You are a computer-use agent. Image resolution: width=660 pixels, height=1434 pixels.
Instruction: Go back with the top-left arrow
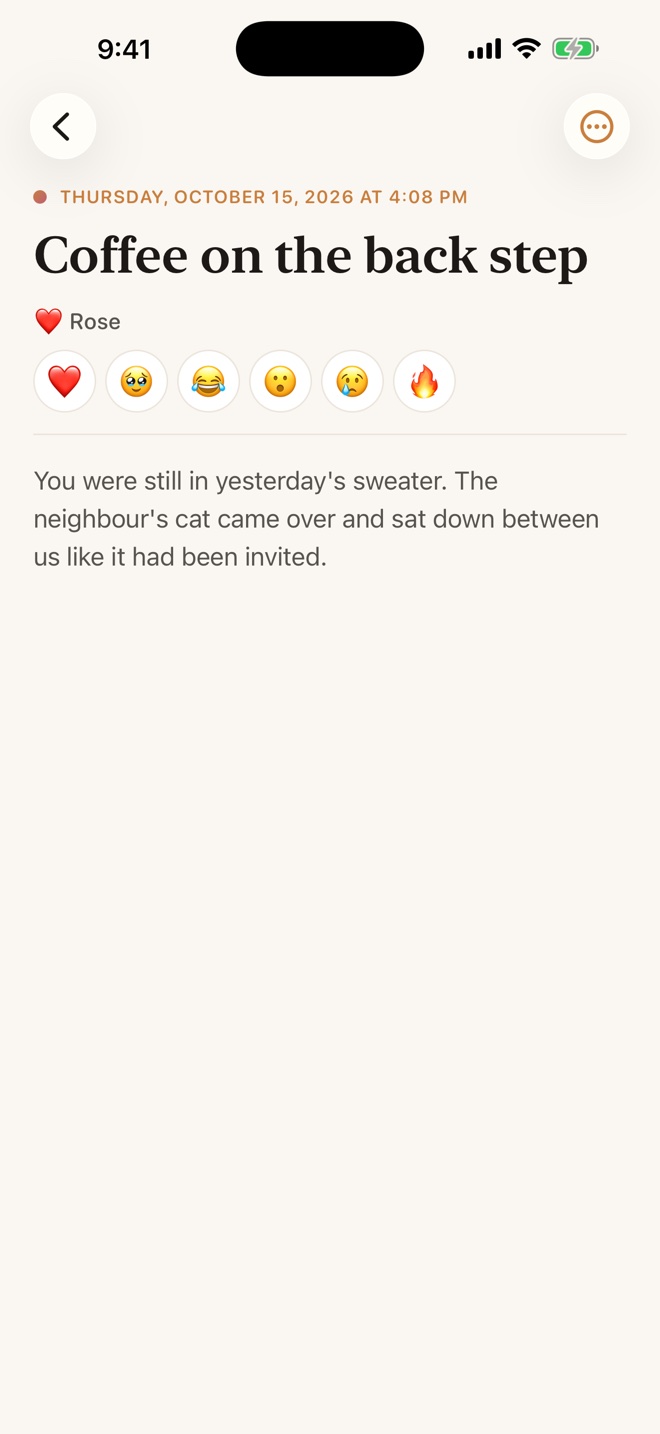point(63,126)
